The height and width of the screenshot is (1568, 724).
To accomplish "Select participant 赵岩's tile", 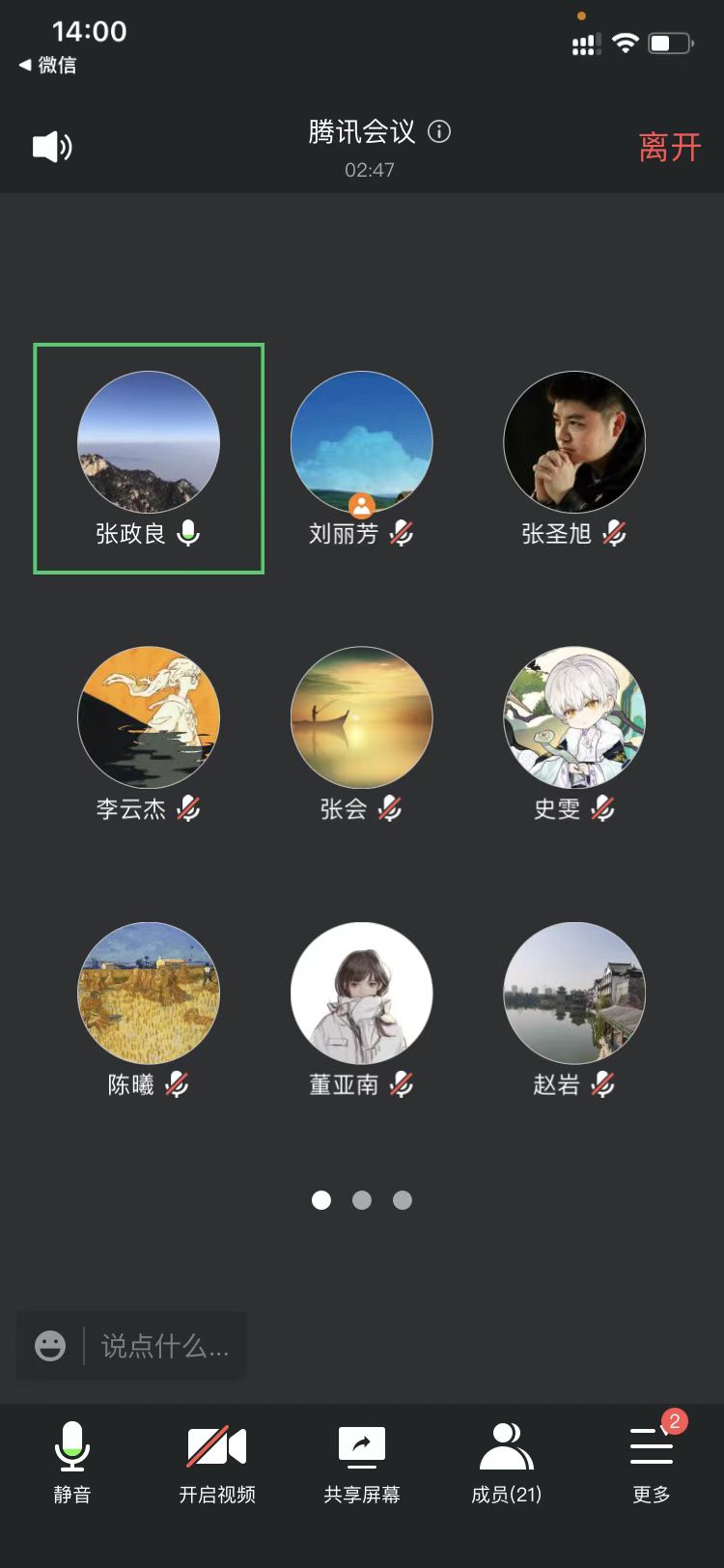I will (574, 1010).
